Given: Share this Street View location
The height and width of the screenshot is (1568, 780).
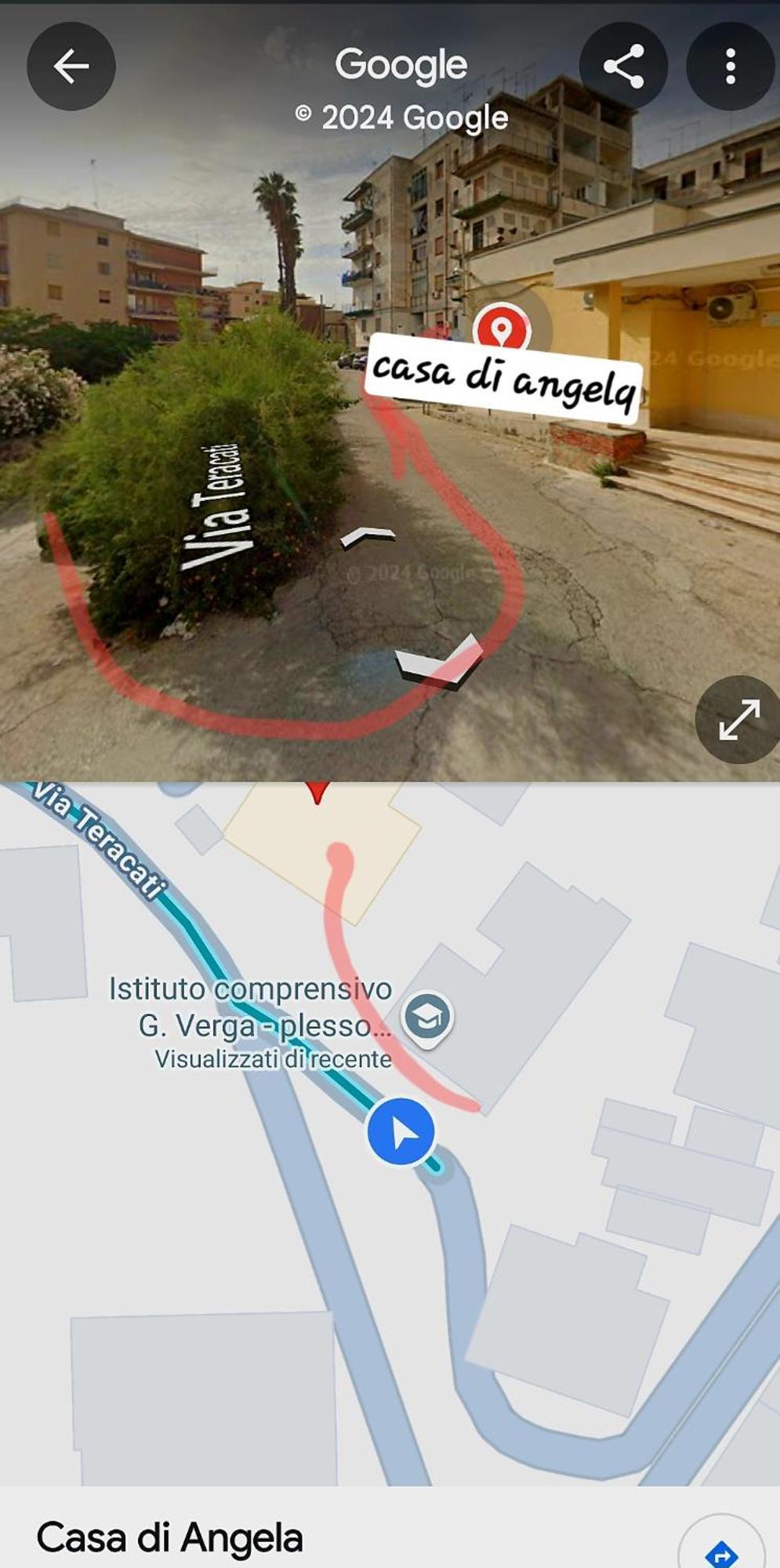Looking at the screenshot, I should coord(623,66).
